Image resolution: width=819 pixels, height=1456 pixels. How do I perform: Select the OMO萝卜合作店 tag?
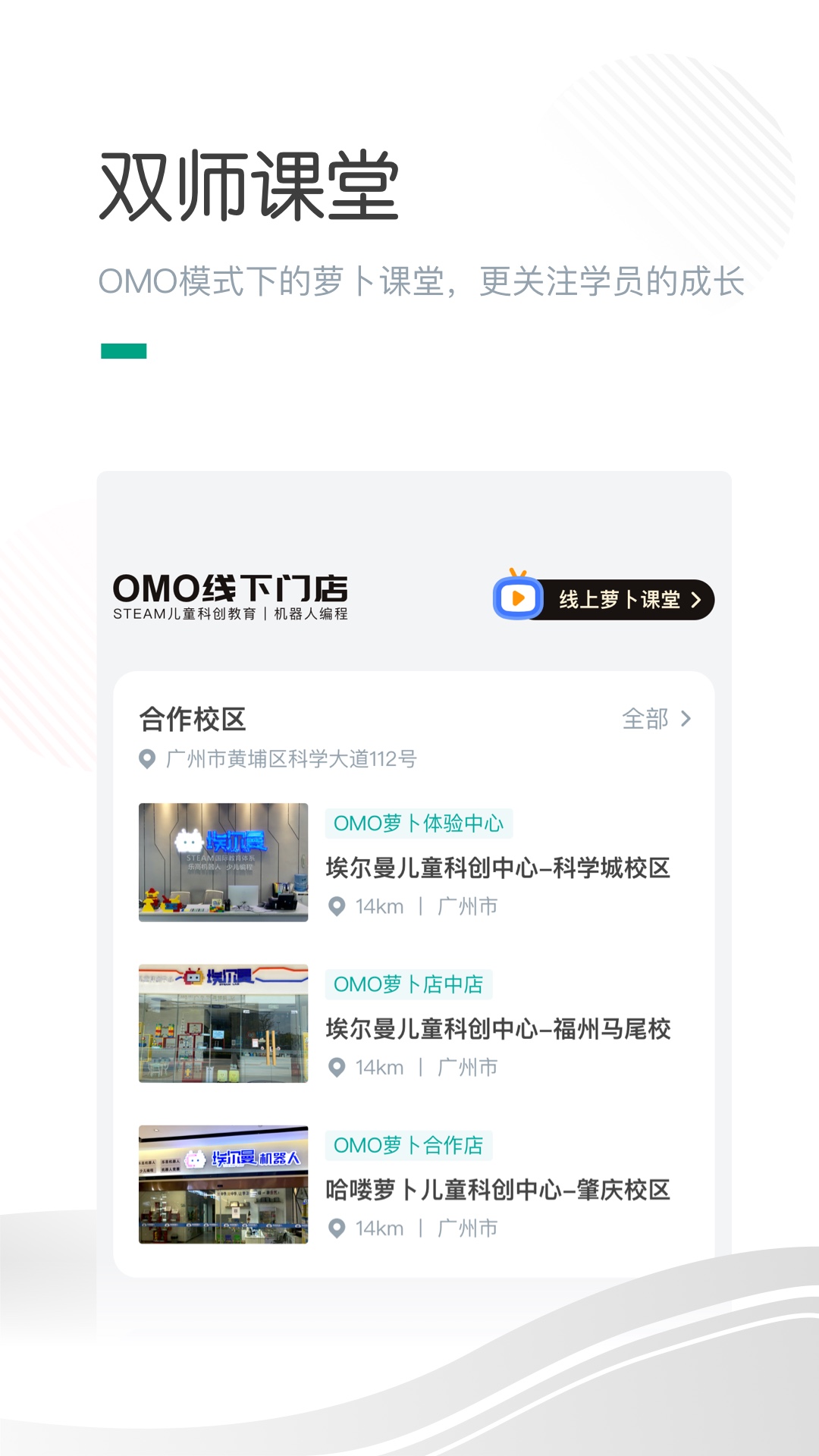point(406,1146)
